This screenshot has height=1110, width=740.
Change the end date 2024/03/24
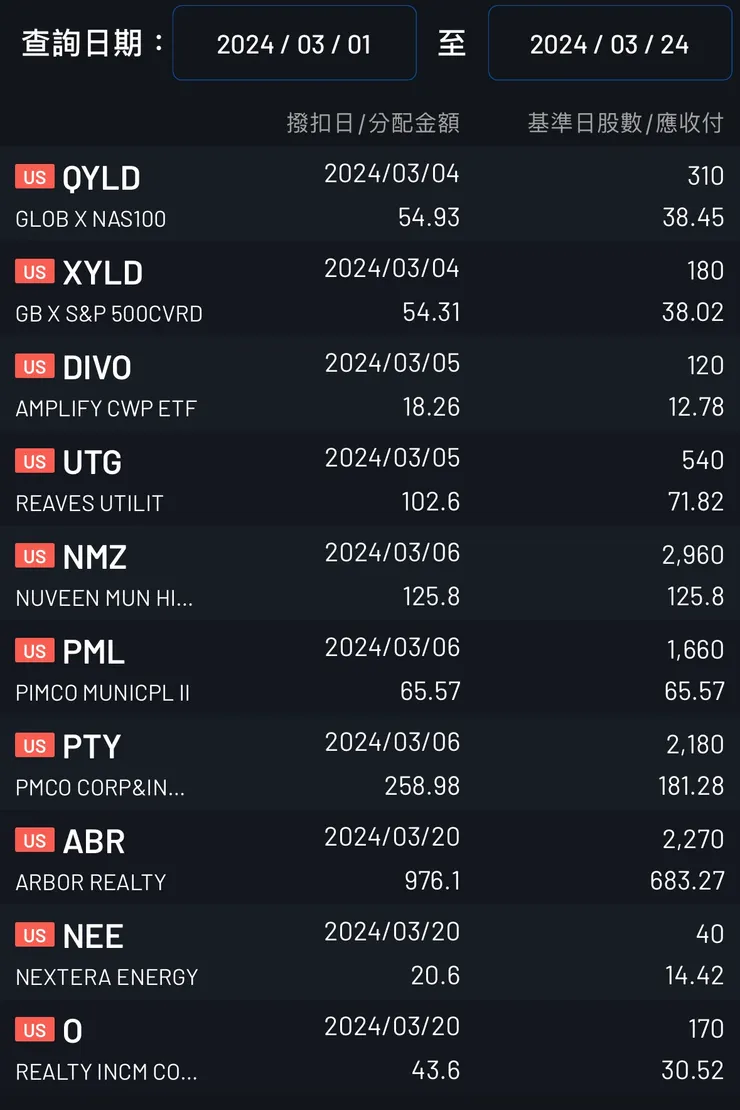(609, 43)
